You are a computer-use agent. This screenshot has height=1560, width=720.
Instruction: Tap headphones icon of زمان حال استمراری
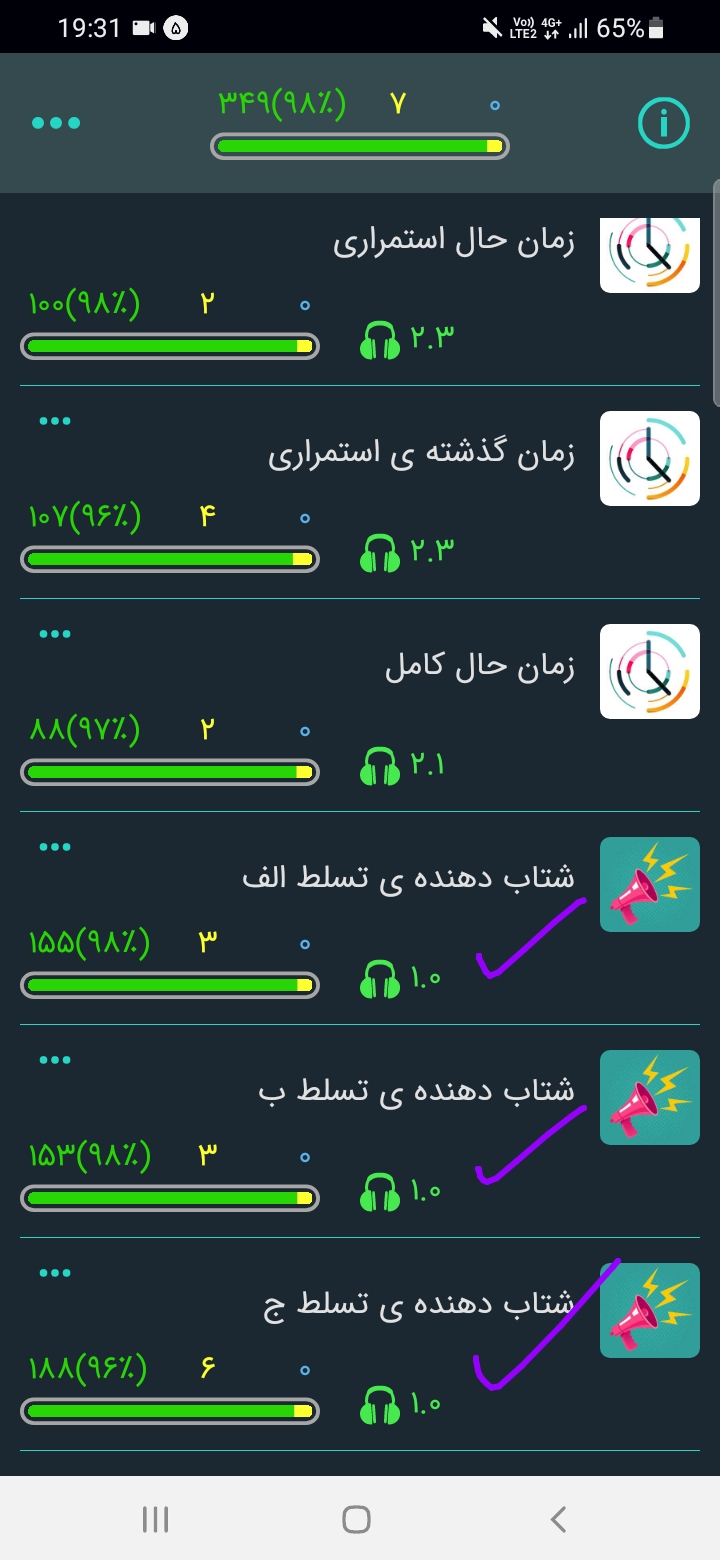(380, 340)
